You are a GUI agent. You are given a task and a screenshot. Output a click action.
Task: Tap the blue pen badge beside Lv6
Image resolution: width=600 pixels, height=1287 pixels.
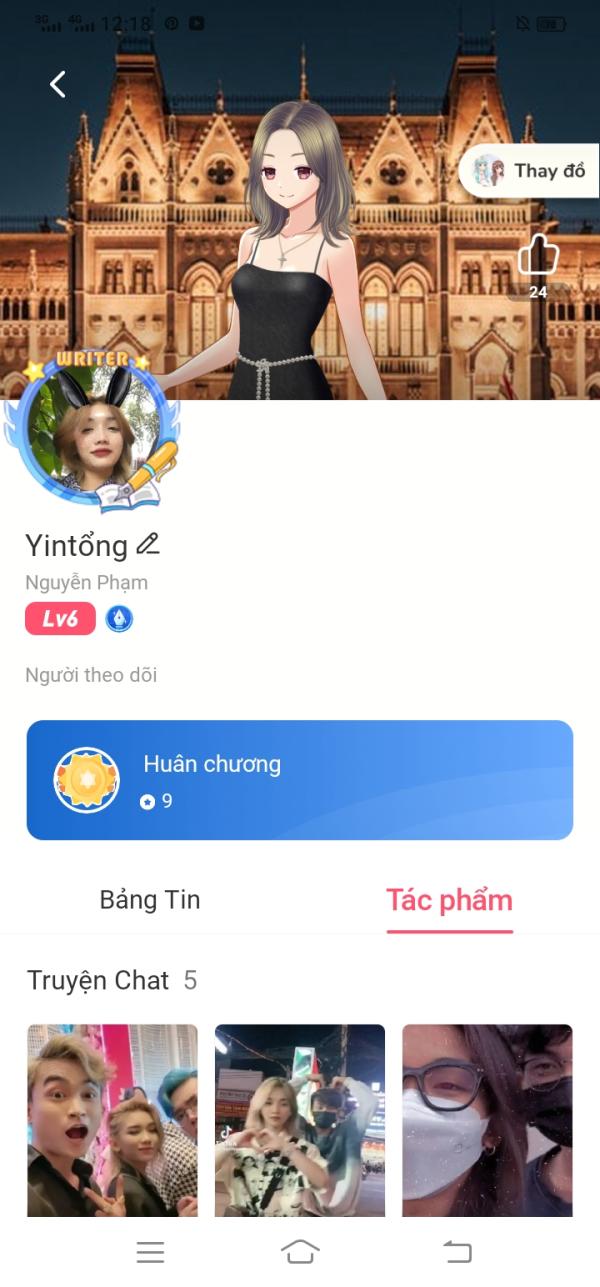(119, 619)
